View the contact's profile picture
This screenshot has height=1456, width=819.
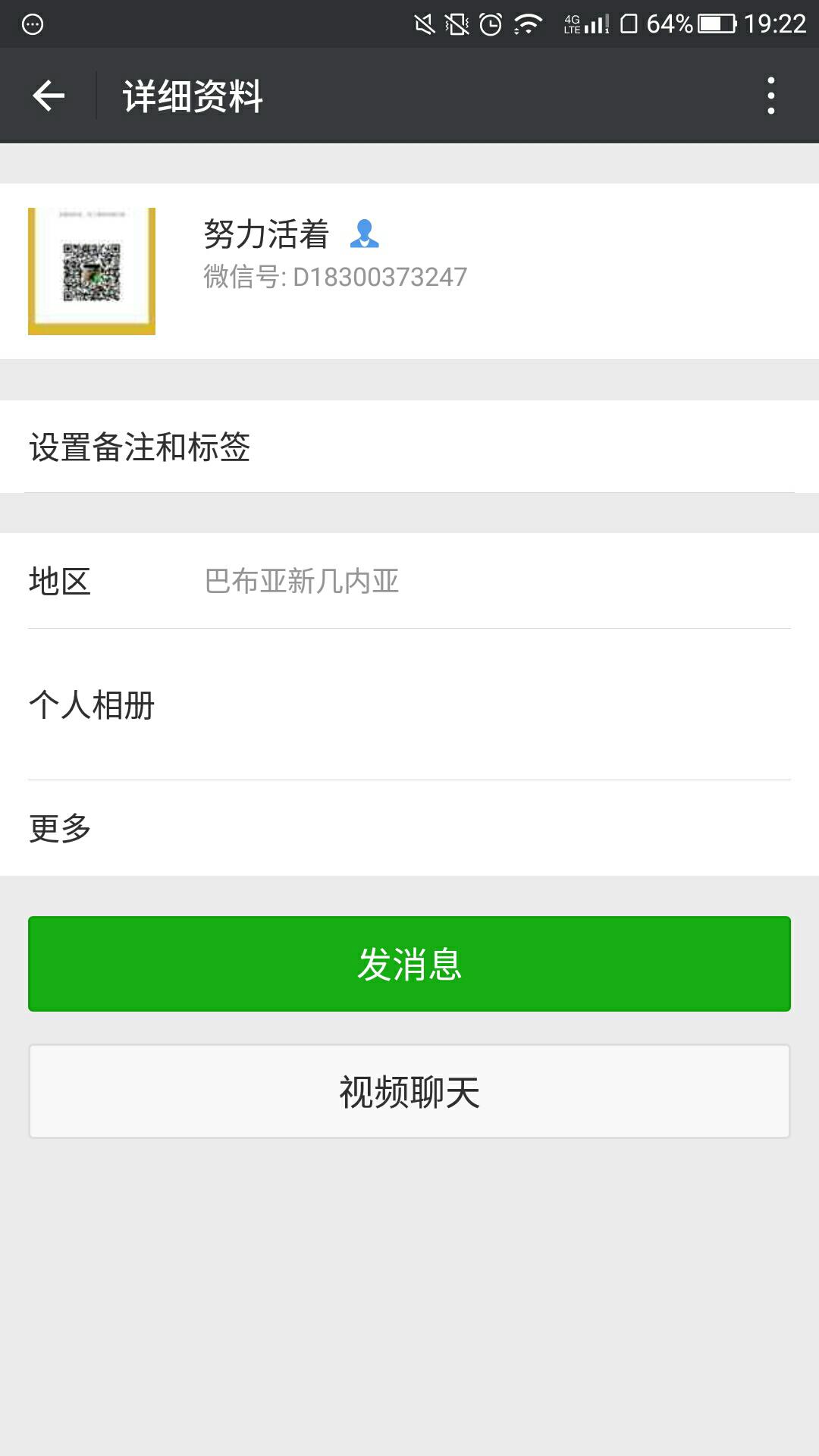coord(92,271)
